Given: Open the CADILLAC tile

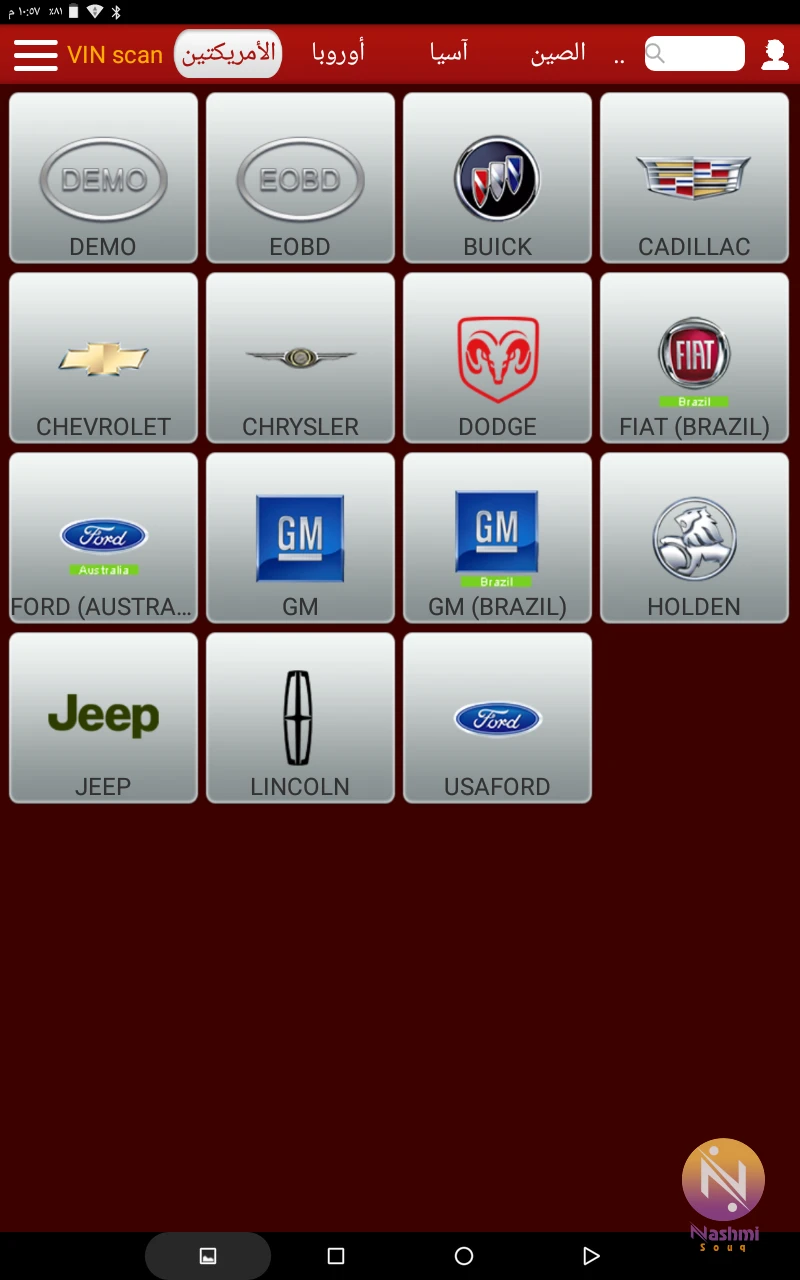Looking at the screenshot, I should pos(694,178).
